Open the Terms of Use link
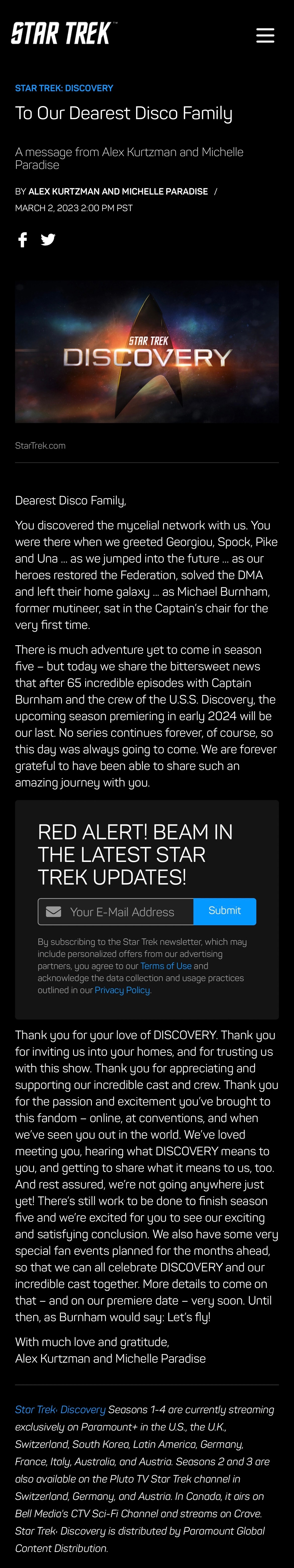Screen dimensions: 294x1568 coord(166,965)
